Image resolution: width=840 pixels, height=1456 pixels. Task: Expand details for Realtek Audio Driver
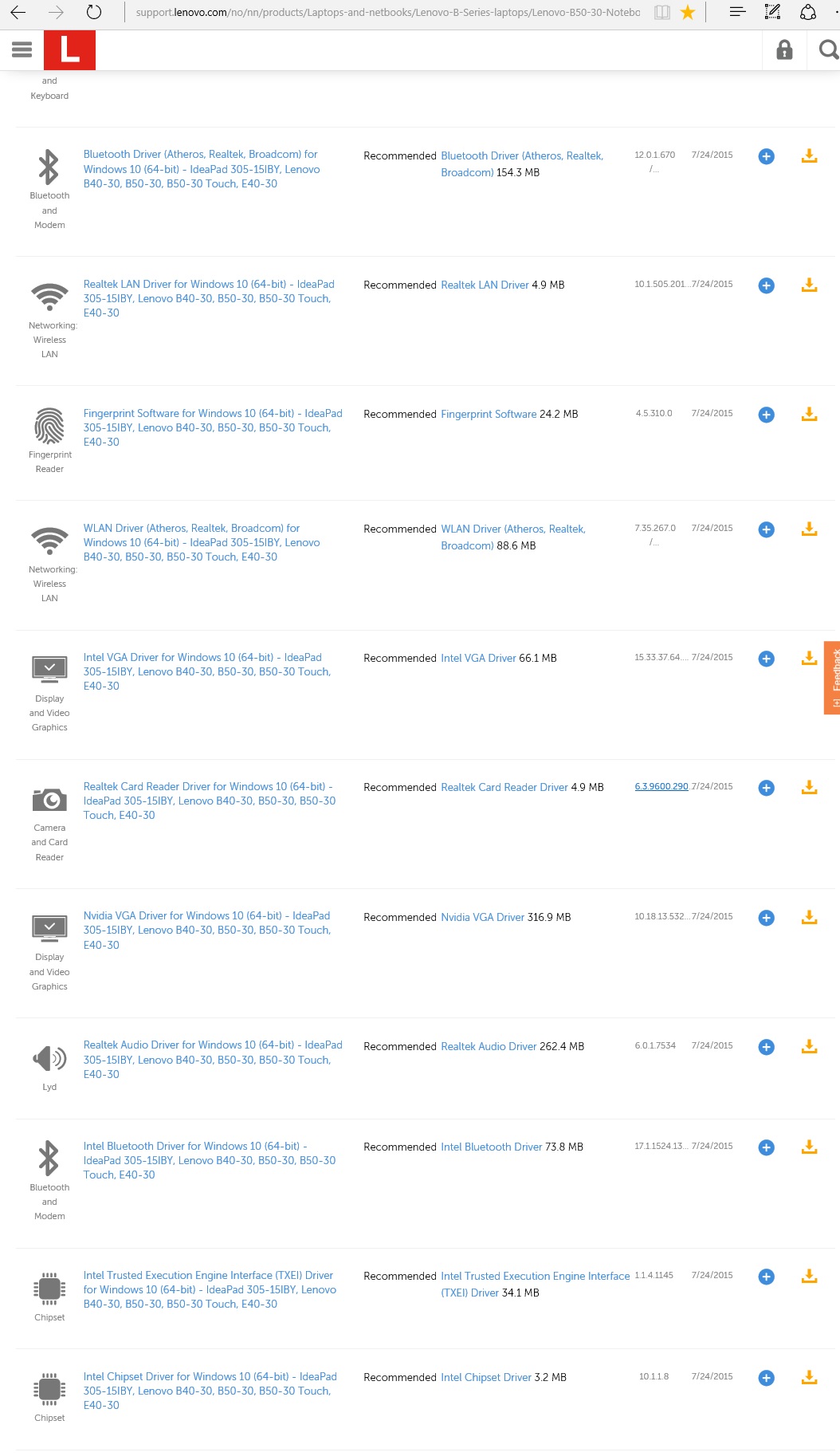pos(766,1047)
